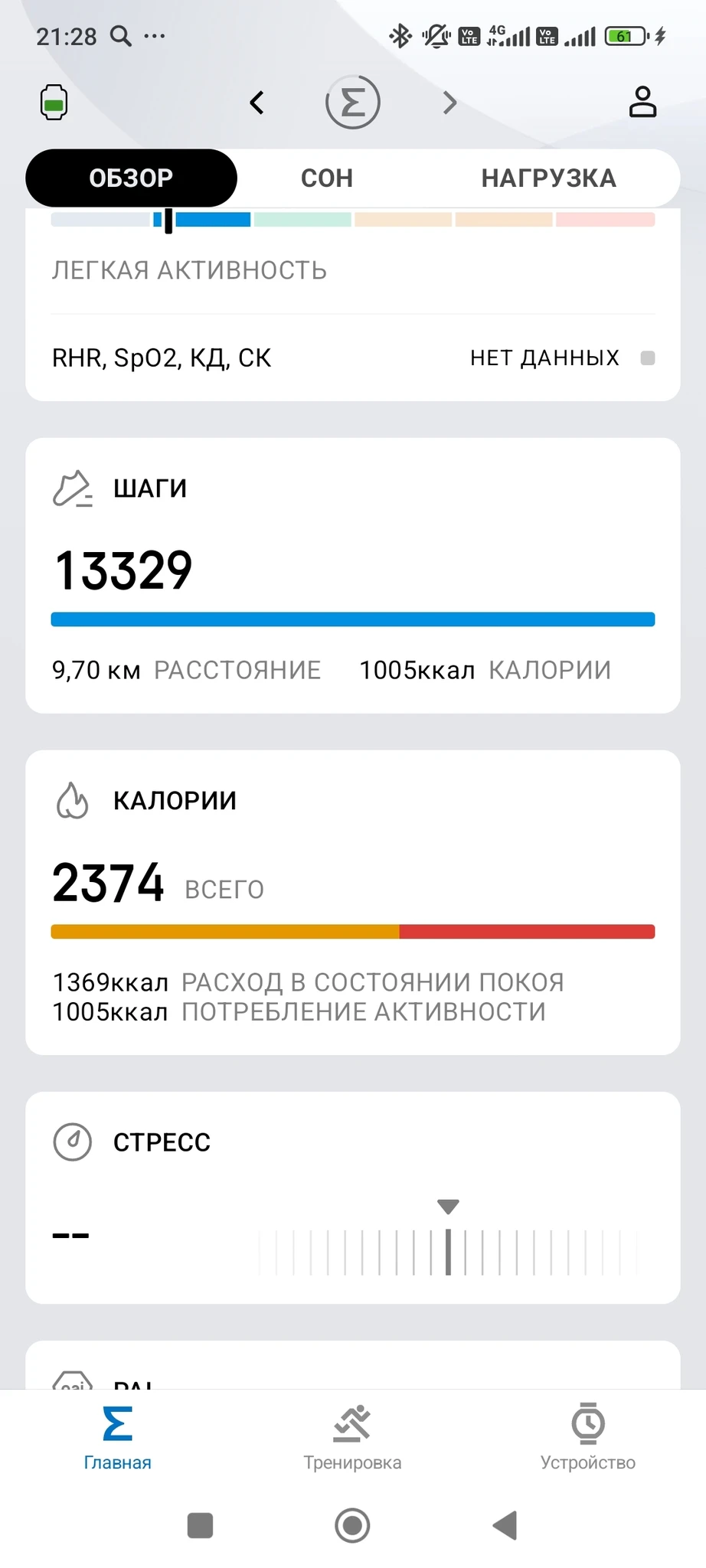Select the Главная bottom tab

[x=117, y=1437]
